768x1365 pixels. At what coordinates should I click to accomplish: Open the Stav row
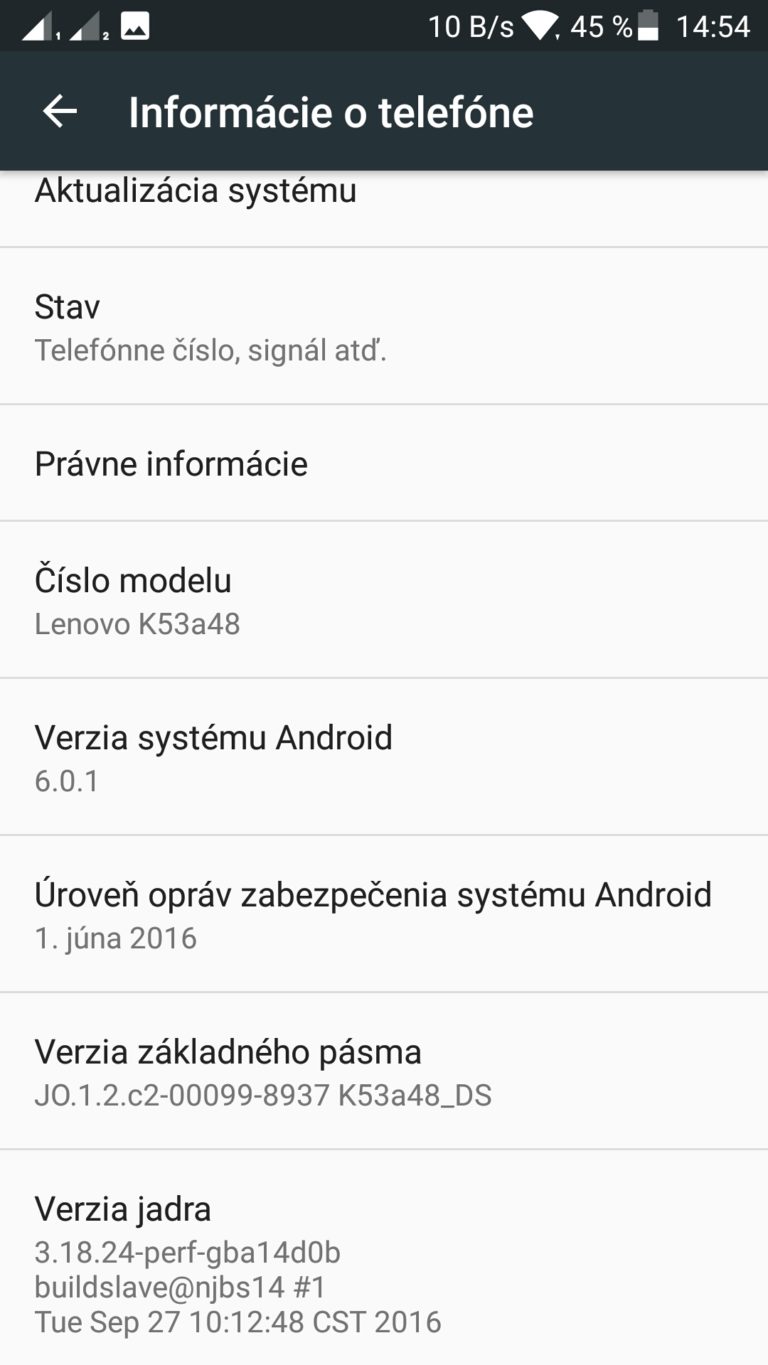384,326
